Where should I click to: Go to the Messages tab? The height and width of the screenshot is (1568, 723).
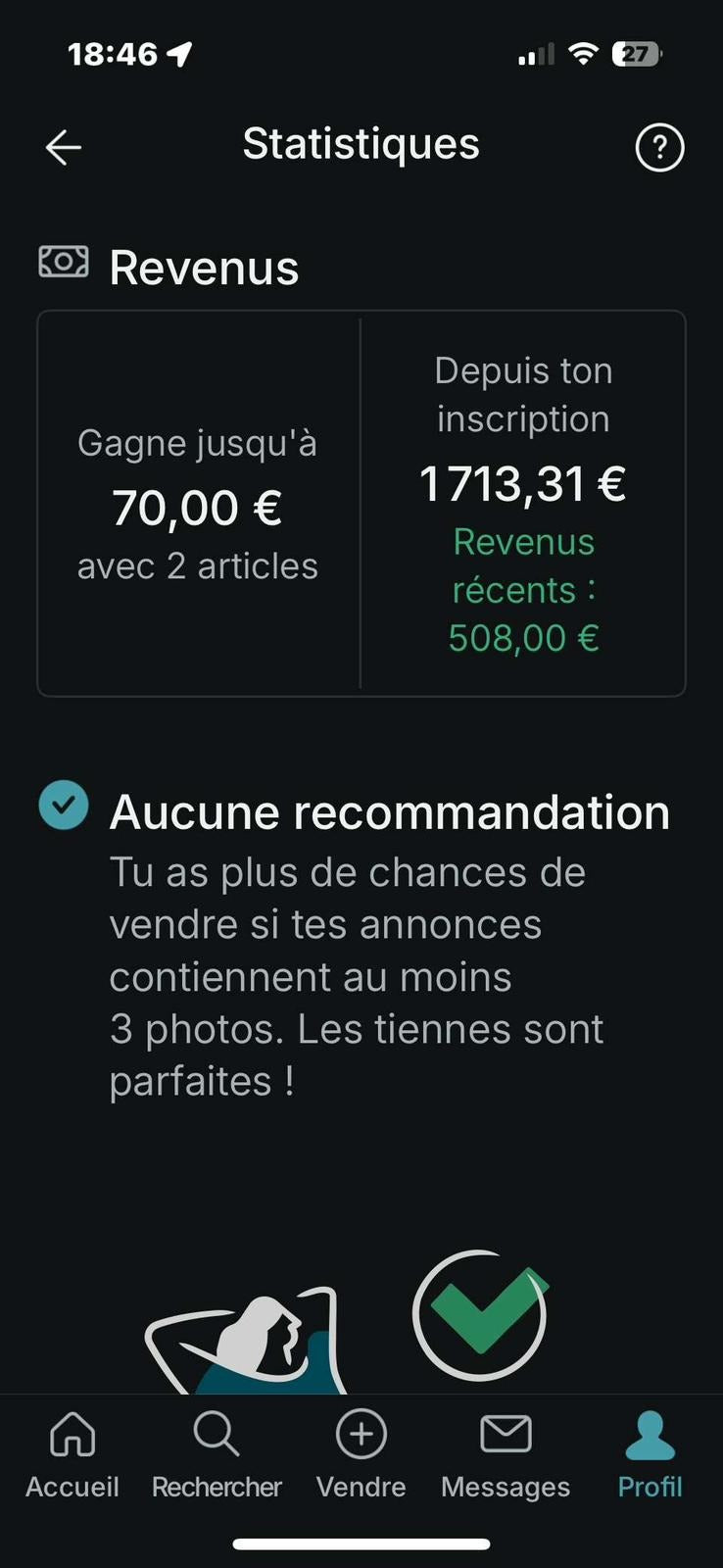[506, 1455]
